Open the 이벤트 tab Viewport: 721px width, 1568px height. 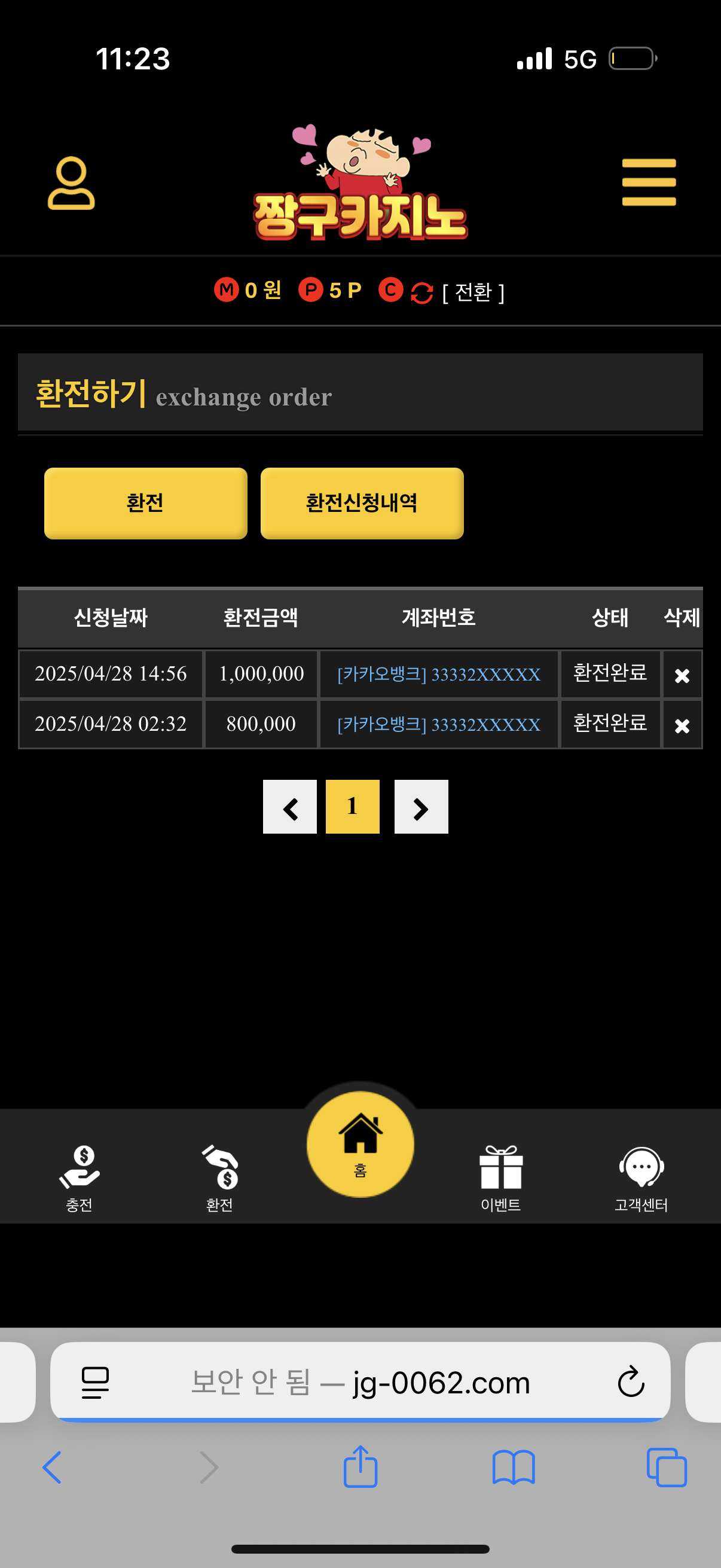(x=501, y=1178)
